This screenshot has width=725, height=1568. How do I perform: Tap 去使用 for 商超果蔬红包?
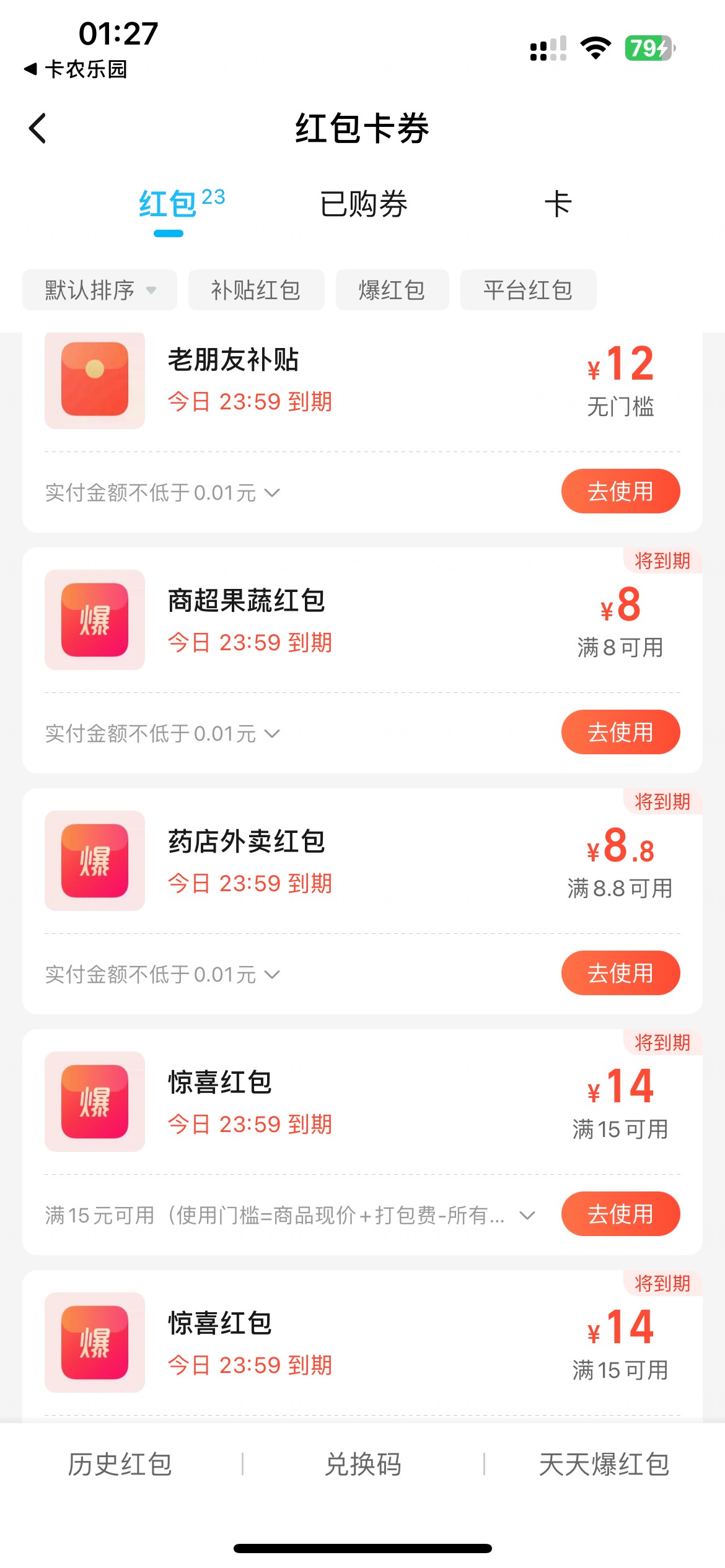click(x=620, y=732)
